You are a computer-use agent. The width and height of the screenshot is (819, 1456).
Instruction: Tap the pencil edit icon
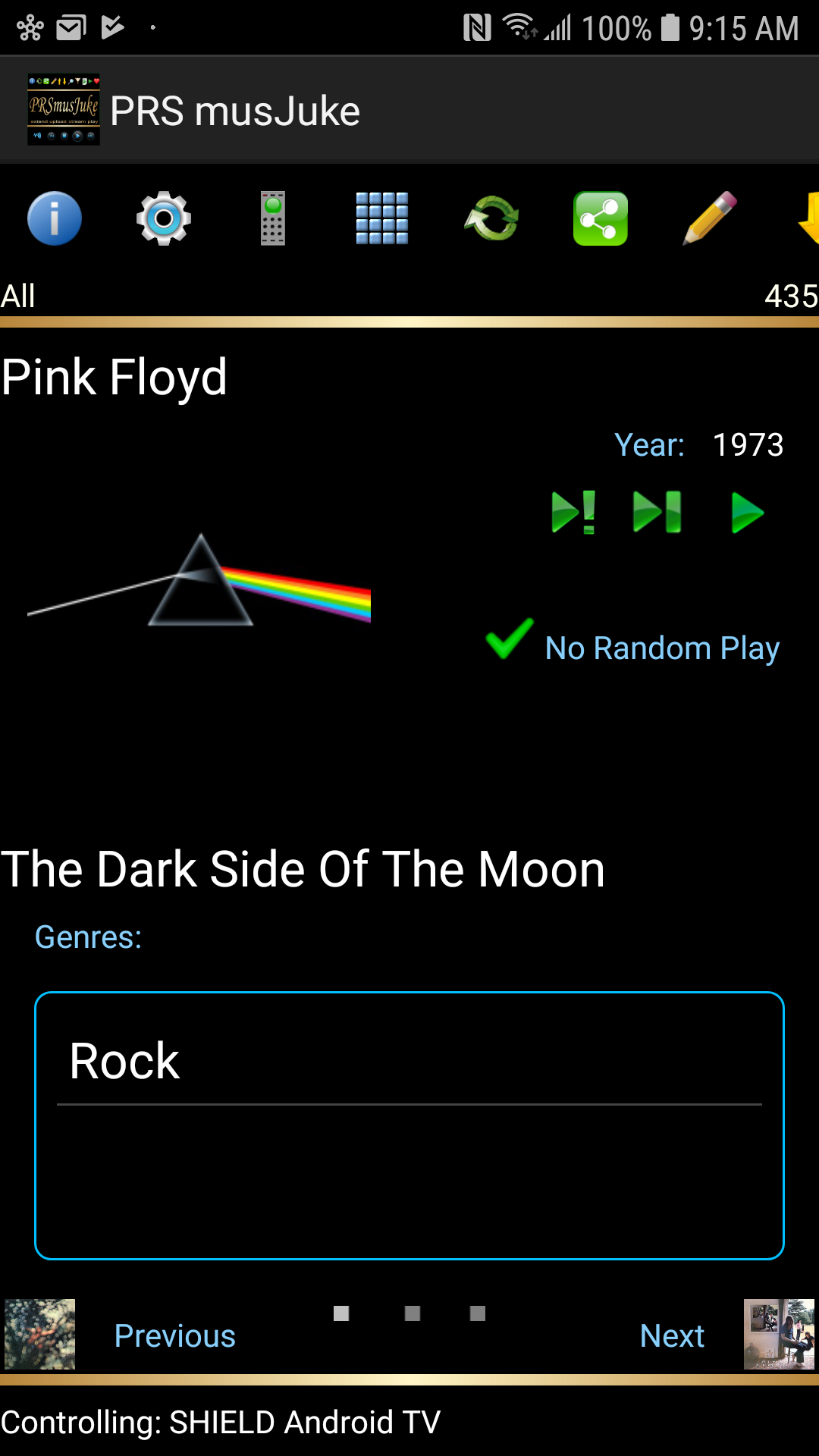click(x=710, y=218)
